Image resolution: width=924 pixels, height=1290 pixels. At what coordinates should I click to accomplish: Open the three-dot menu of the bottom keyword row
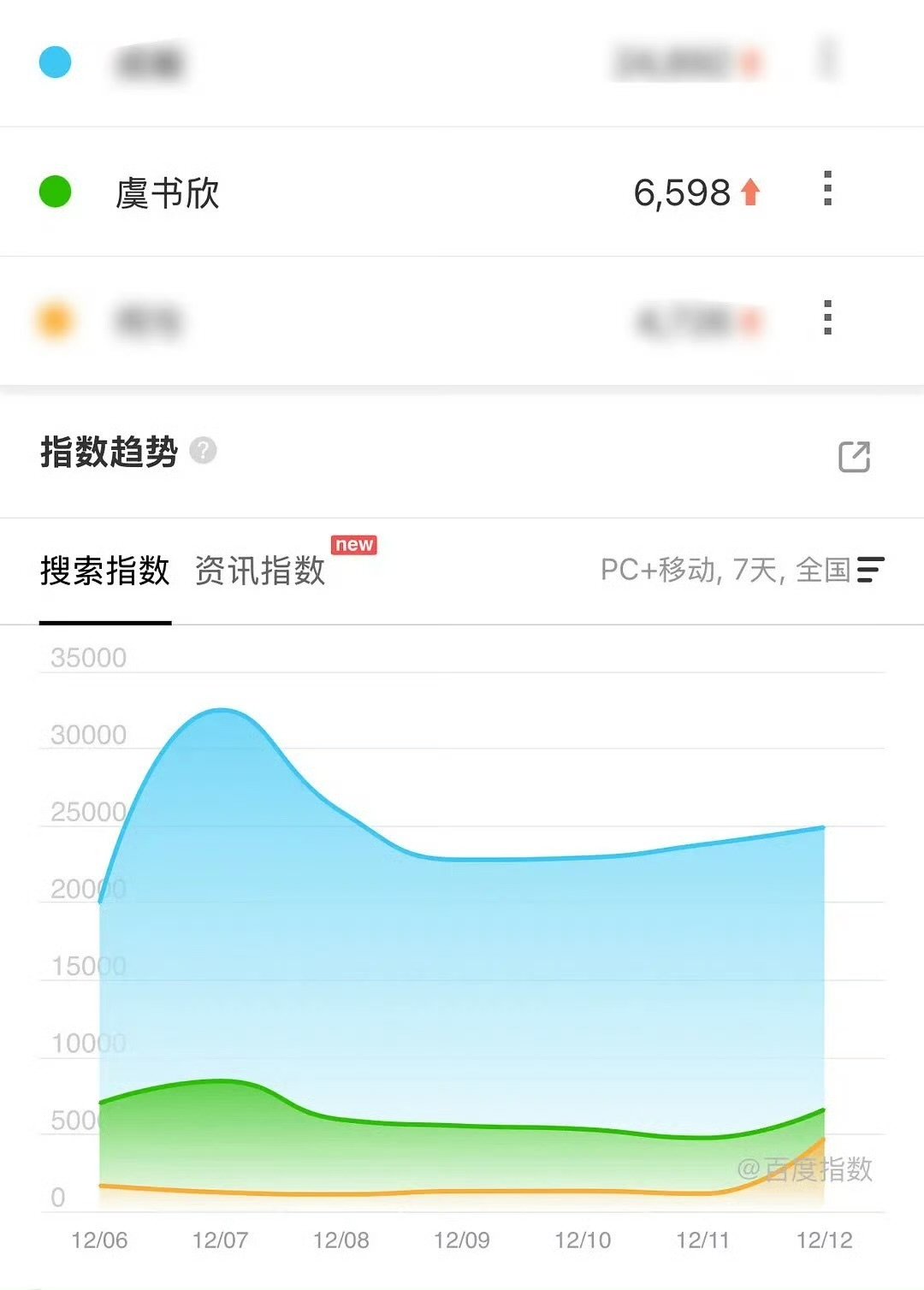tap(826, 318)
